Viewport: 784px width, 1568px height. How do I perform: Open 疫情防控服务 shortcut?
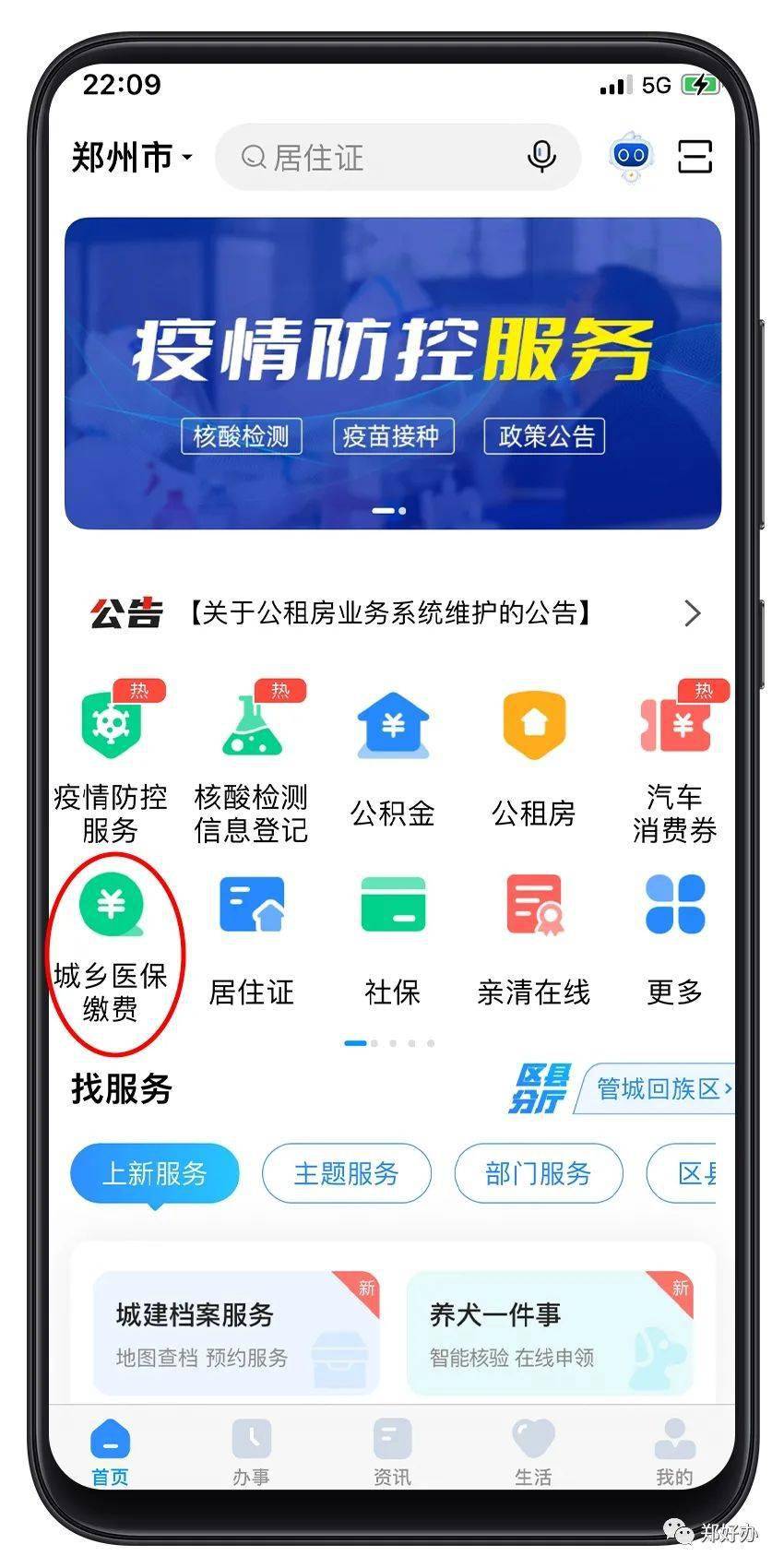[x=111, y=763]
